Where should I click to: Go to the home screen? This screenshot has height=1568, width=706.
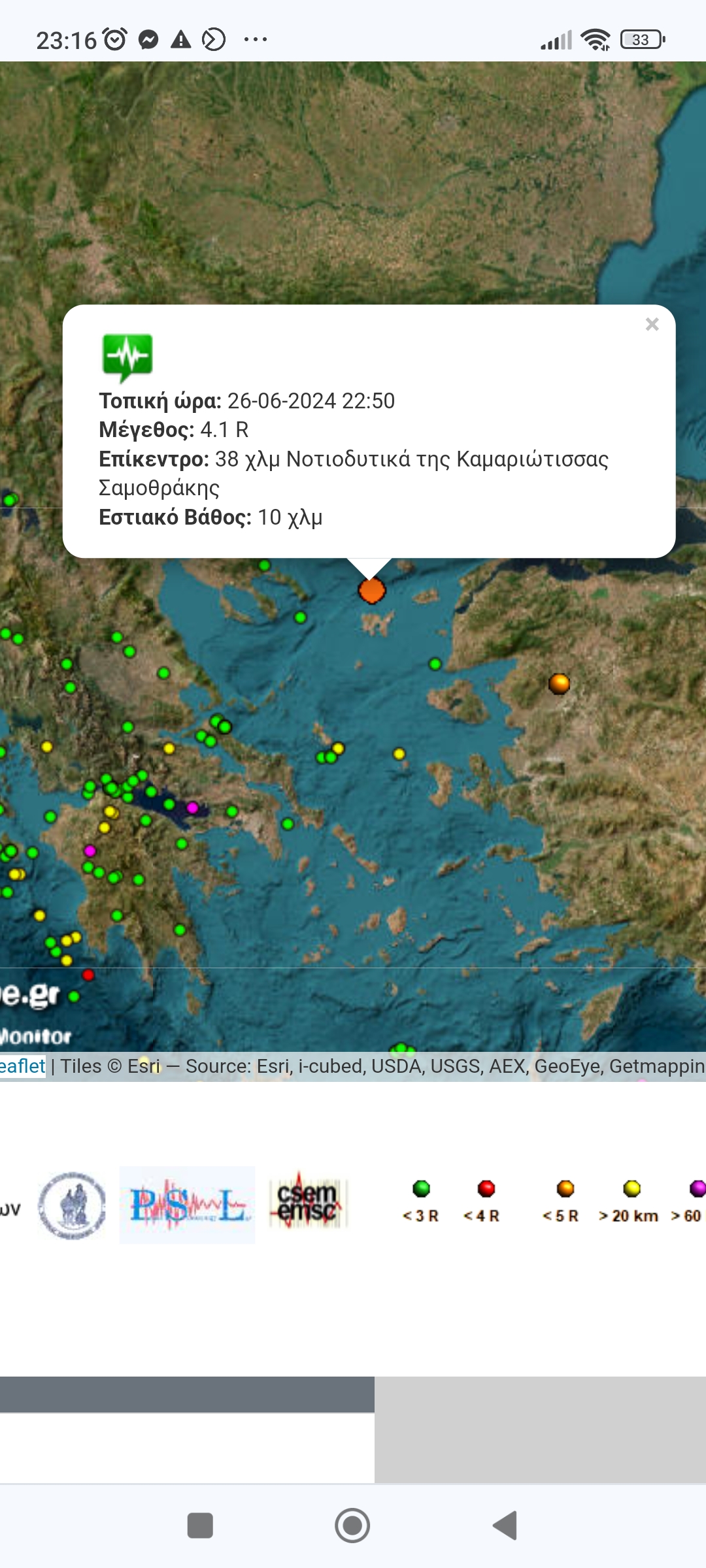pyautogui.click(x=352, y=1526)
